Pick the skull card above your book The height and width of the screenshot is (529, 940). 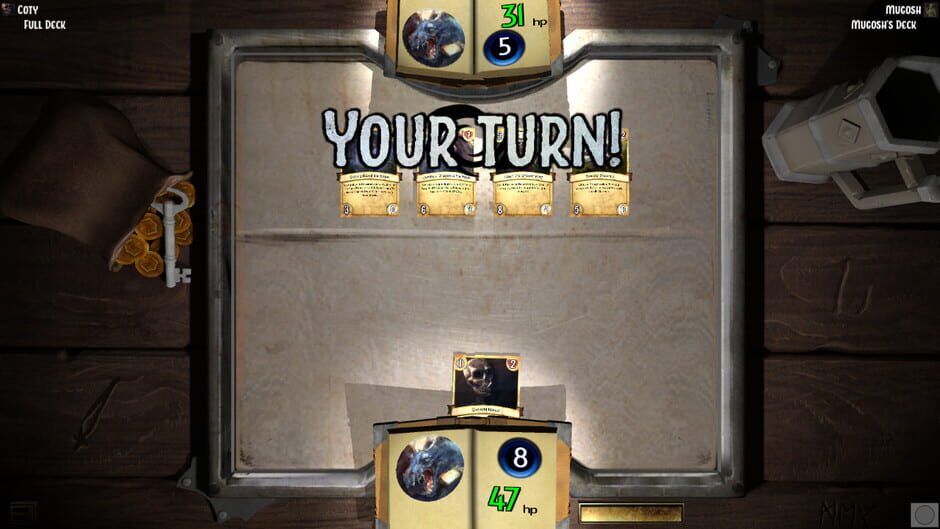coord(486,383)
